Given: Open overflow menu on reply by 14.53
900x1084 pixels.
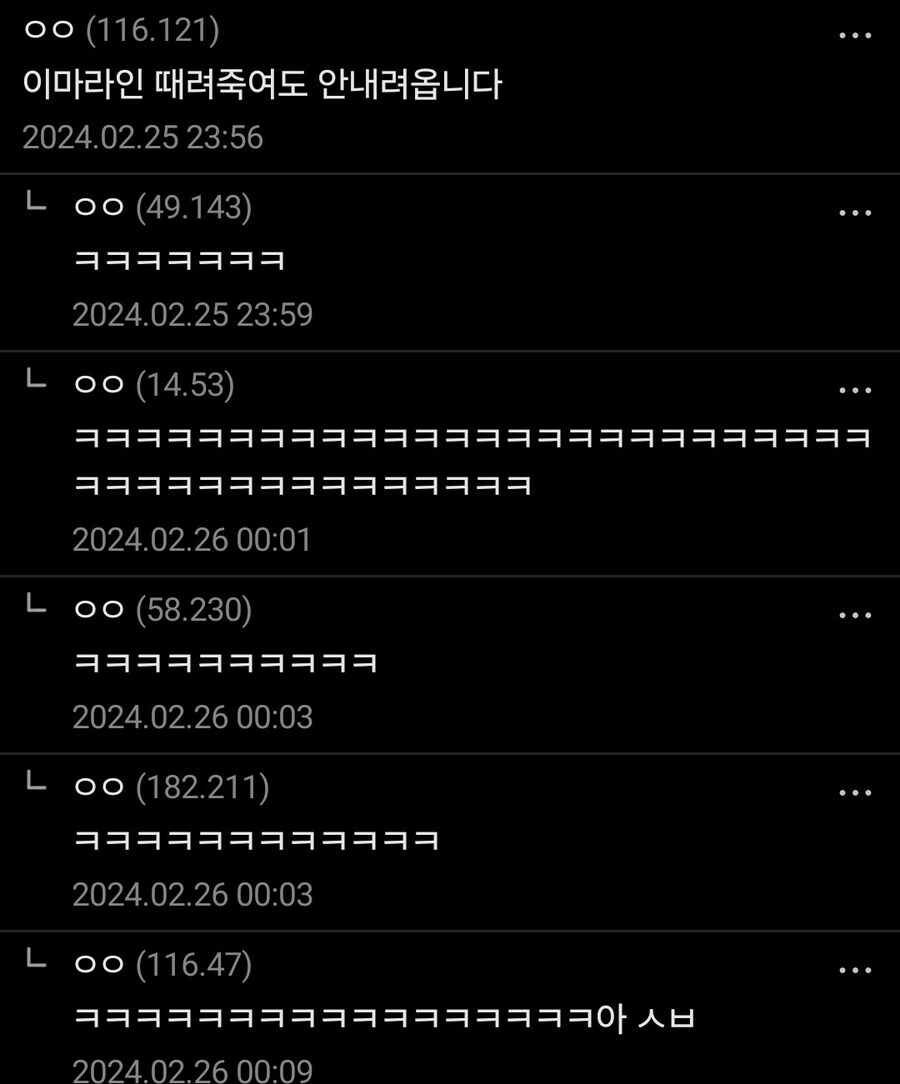Looking at the screenshot, I should (855, 390).
